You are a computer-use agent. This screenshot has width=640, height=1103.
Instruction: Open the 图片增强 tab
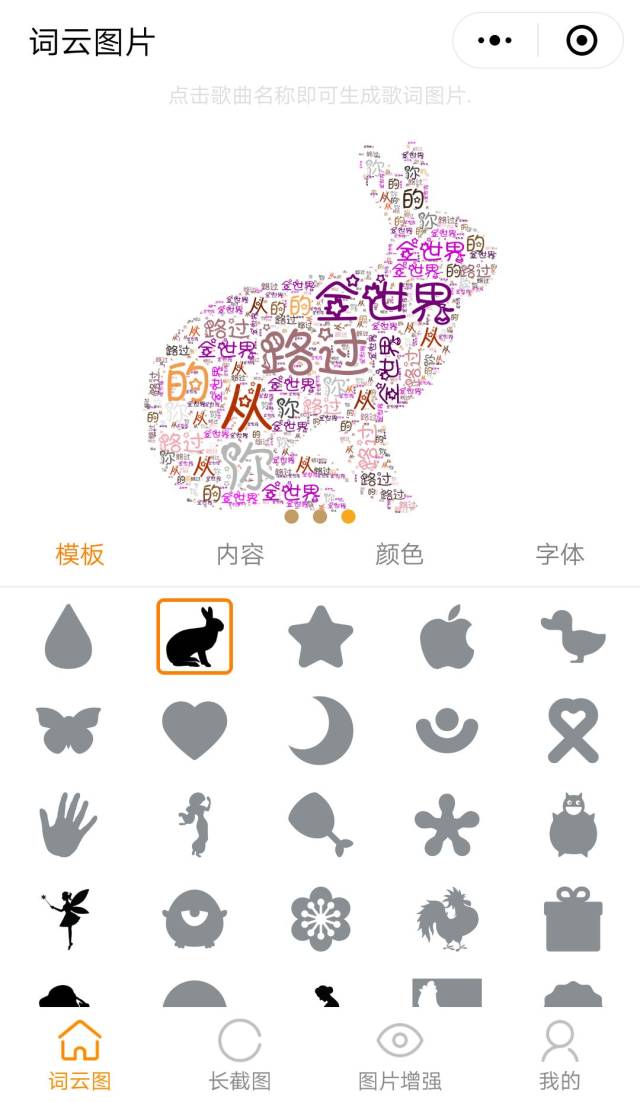pos(399,1054)
